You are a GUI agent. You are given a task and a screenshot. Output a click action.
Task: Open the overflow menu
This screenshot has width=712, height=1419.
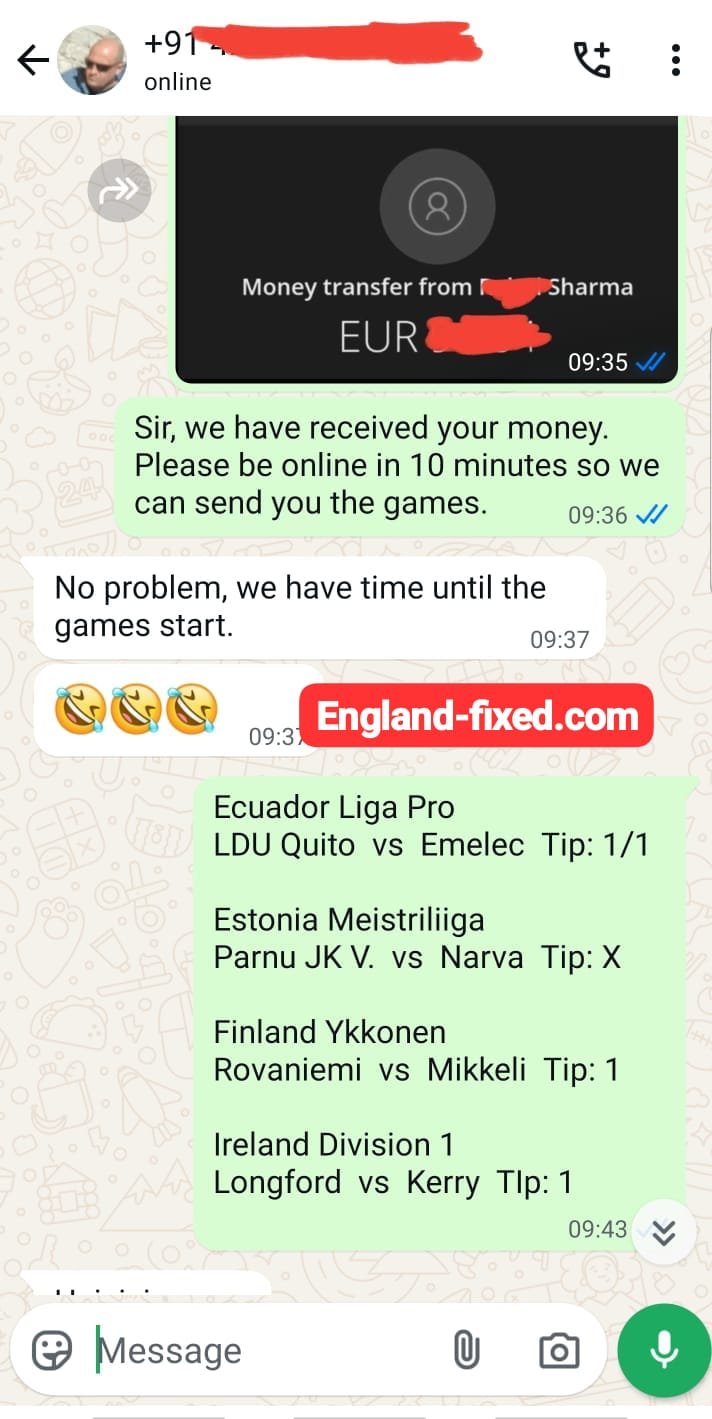coord(676,60)
